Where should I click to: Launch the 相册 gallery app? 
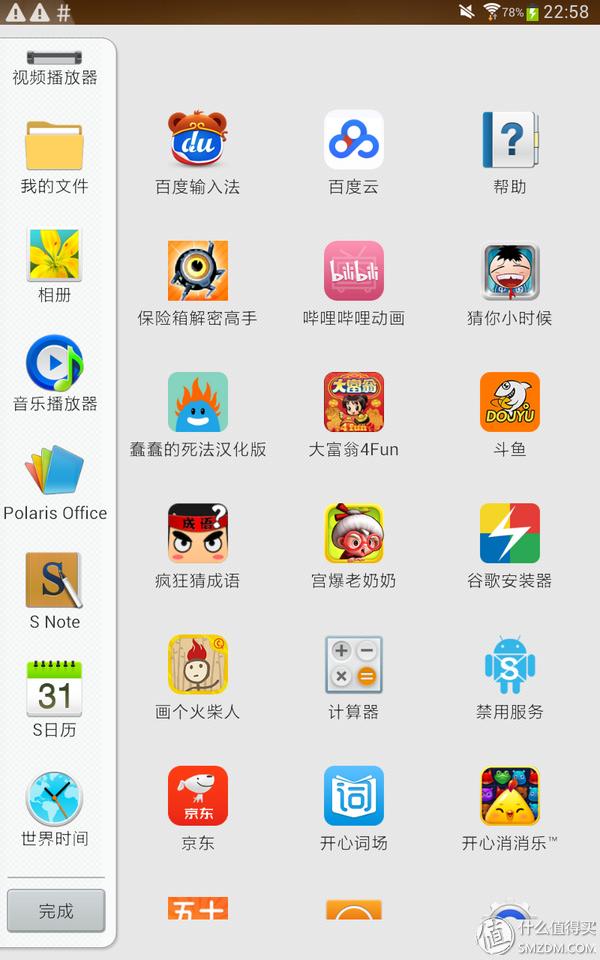tap(54, 265)
